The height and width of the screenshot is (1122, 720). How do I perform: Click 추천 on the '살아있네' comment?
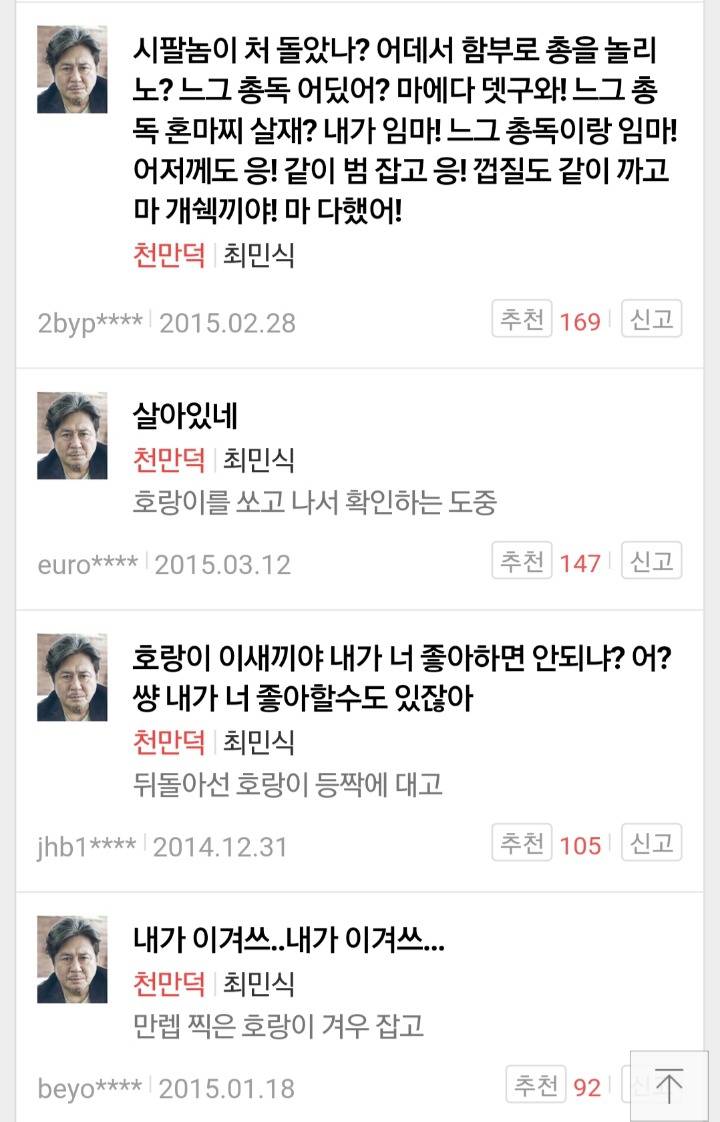[524, 562]
